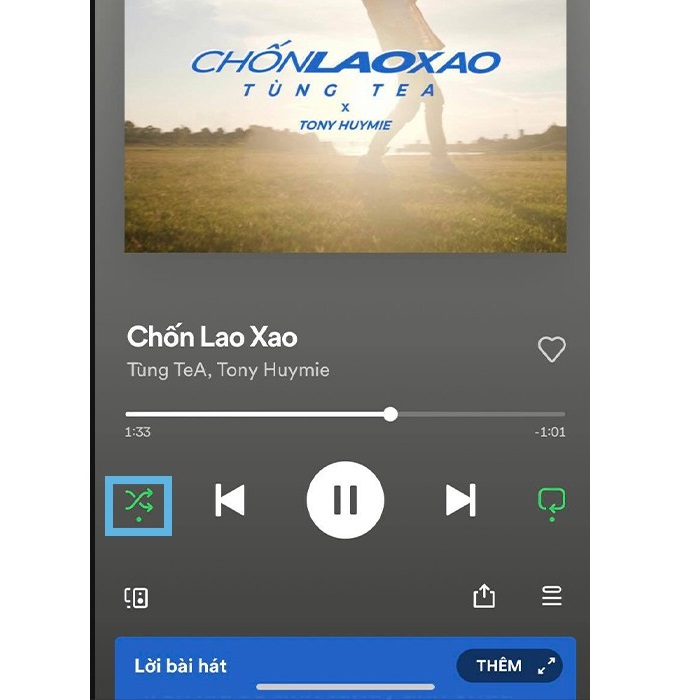700x700 pixels.
Task: Open the connect to device icon
Action: tap(137, 598)
